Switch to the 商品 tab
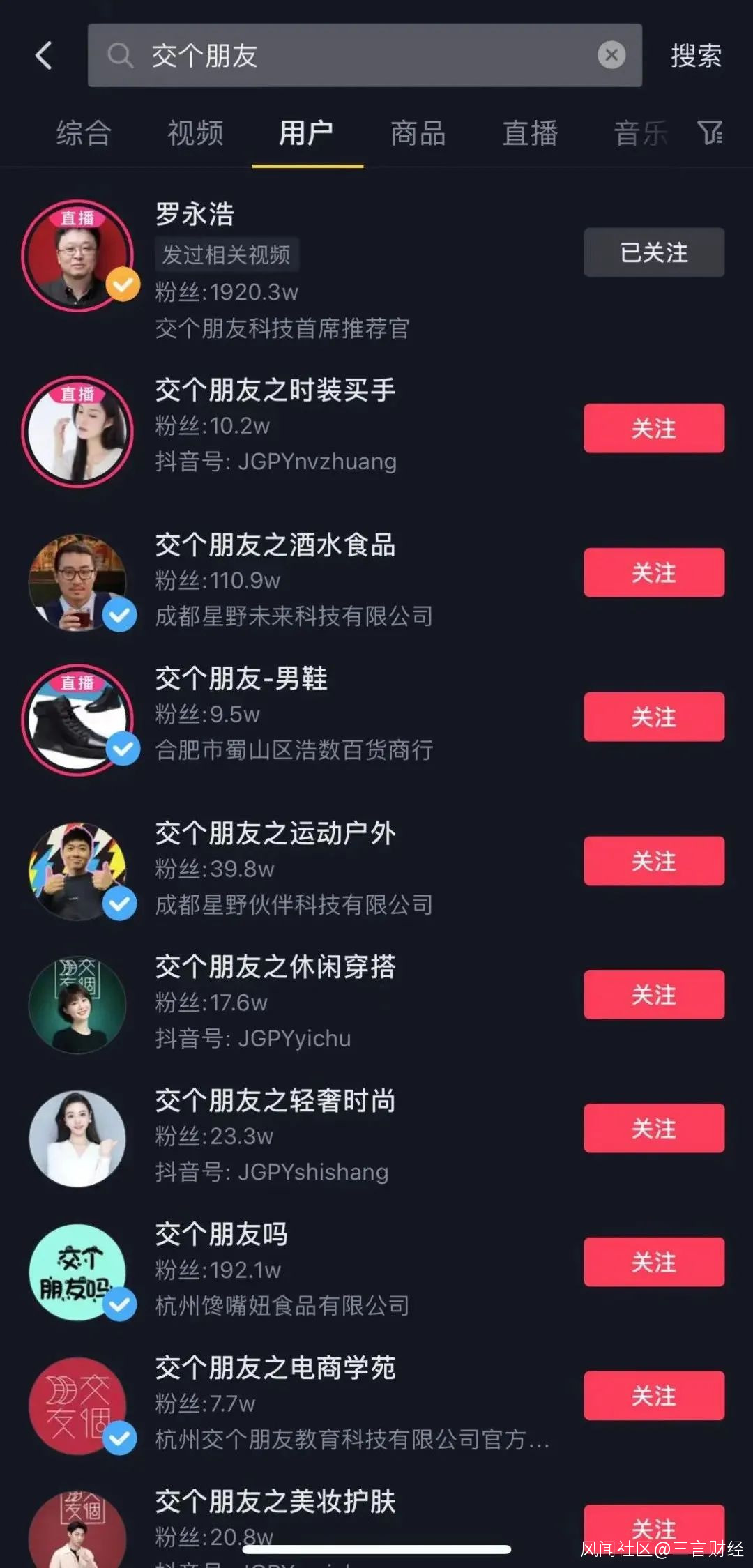 [418, 133]
